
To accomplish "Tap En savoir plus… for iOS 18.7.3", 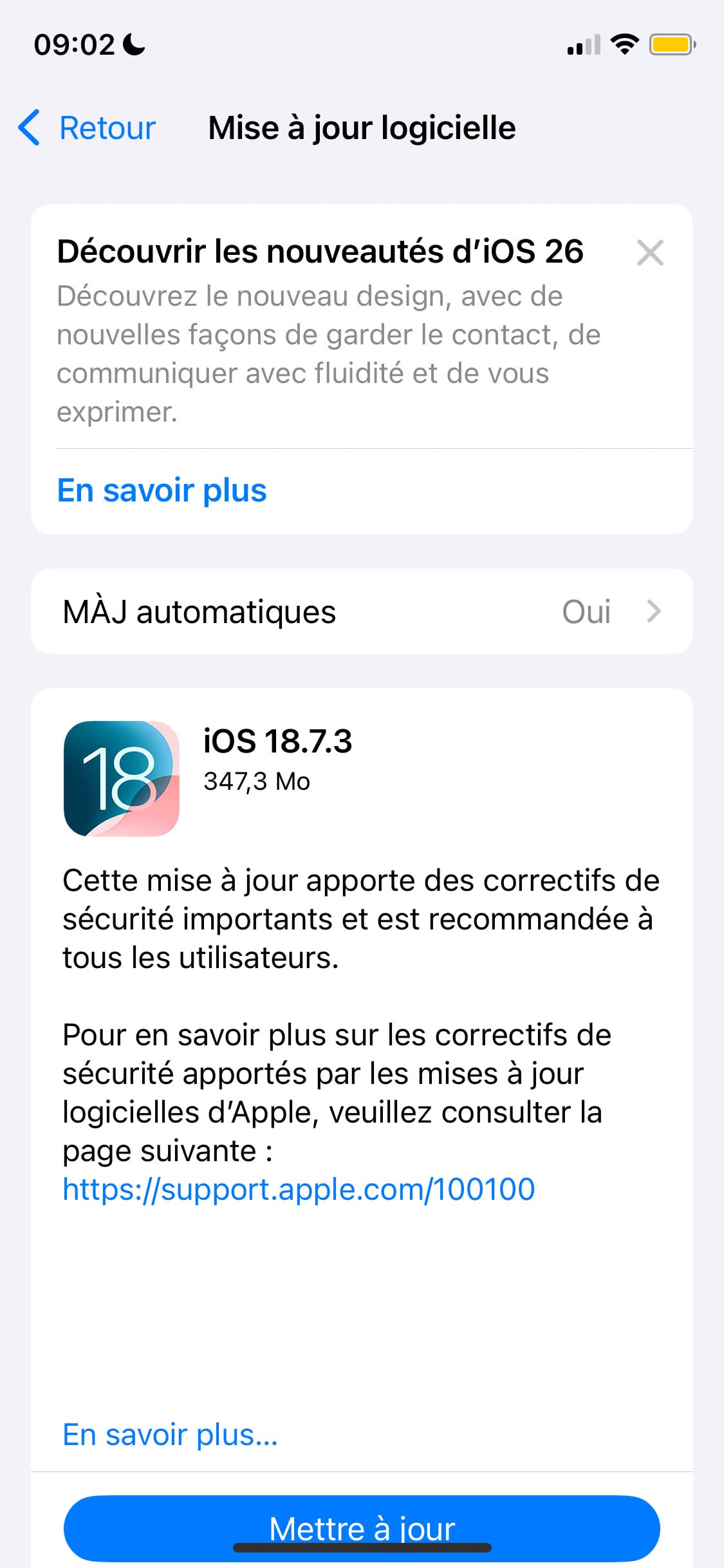I will (x=170, y=1435).
